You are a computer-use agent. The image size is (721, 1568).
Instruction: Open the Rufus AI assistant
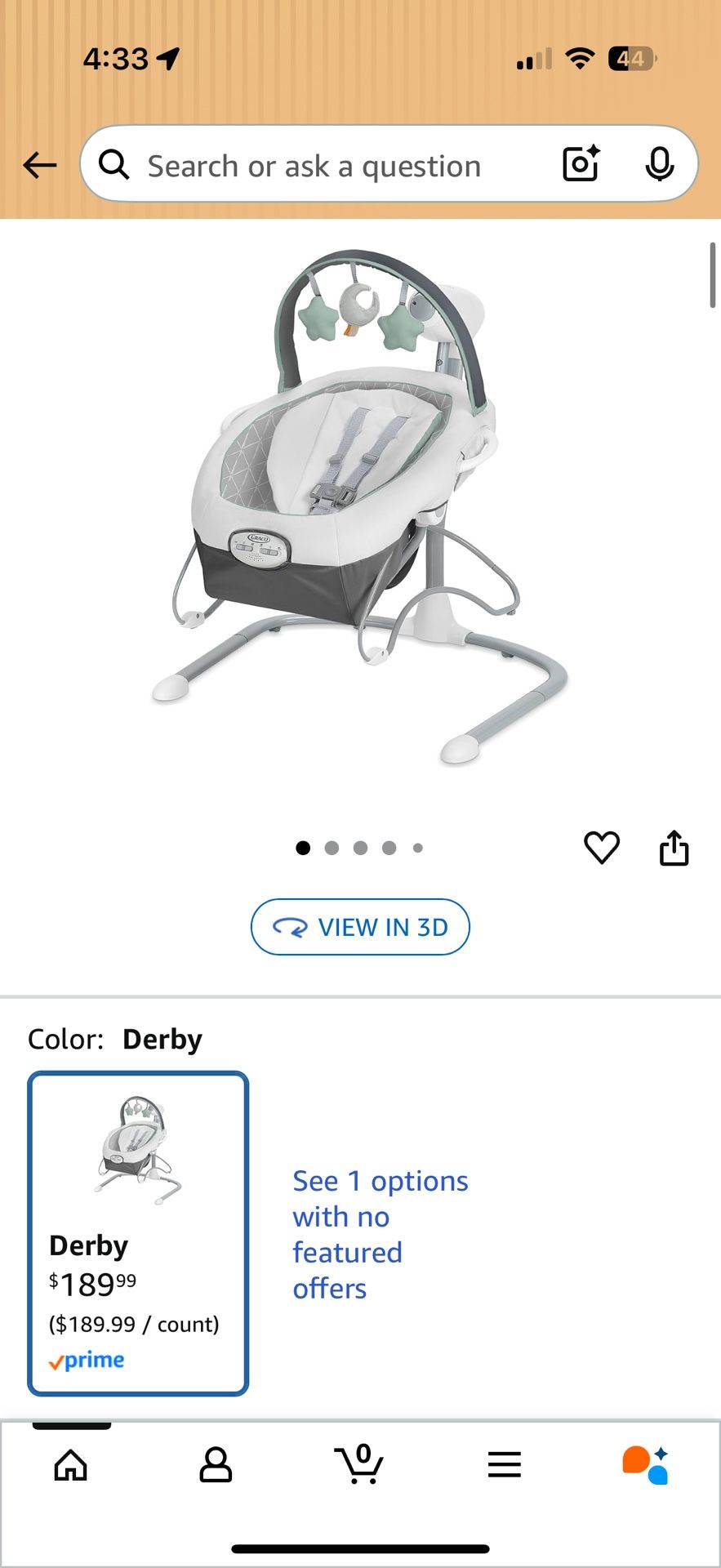646,1465
